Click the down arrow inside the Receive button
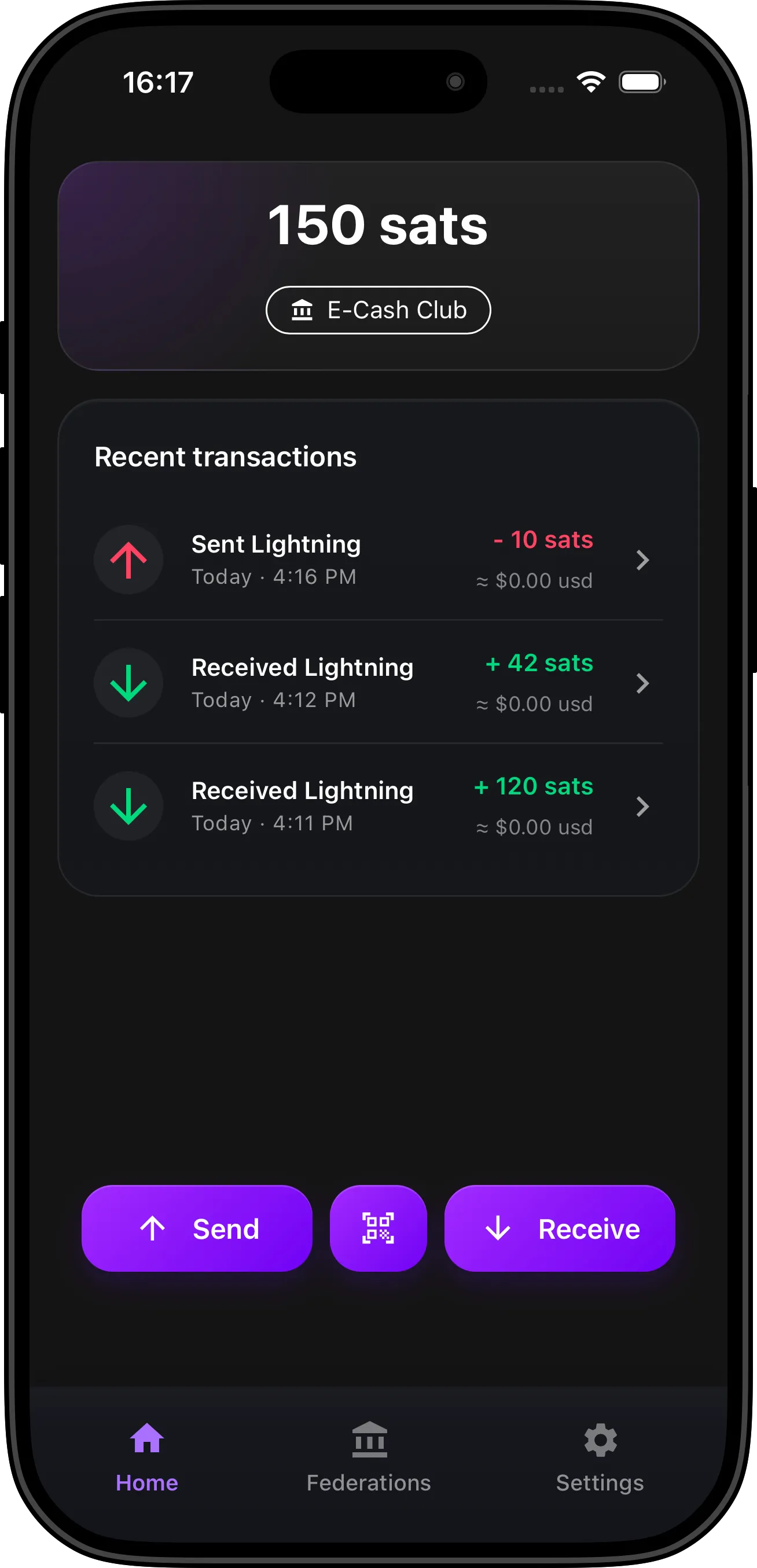 click(498, 1228)
